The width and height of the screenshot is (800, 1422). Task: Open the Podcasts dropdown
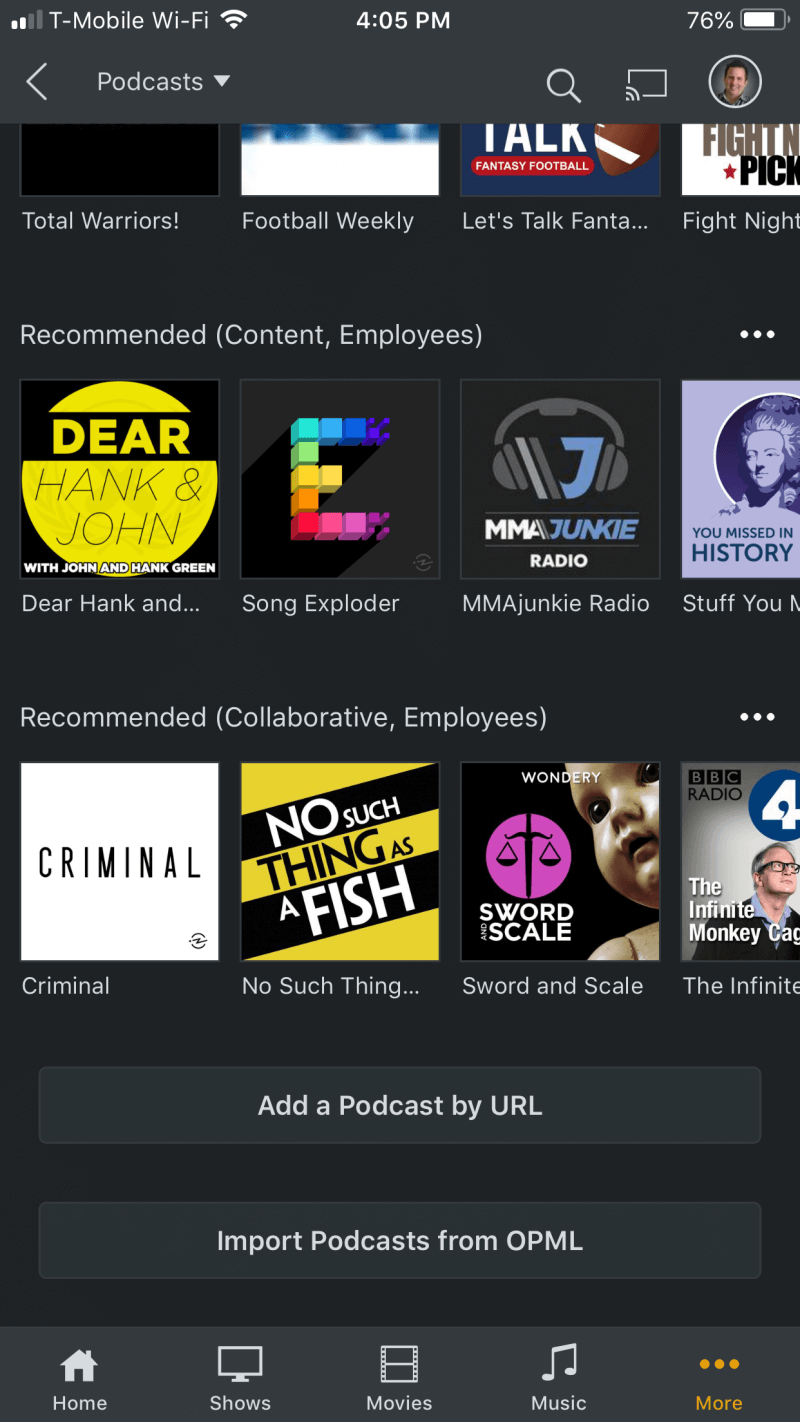pos(163,82)
